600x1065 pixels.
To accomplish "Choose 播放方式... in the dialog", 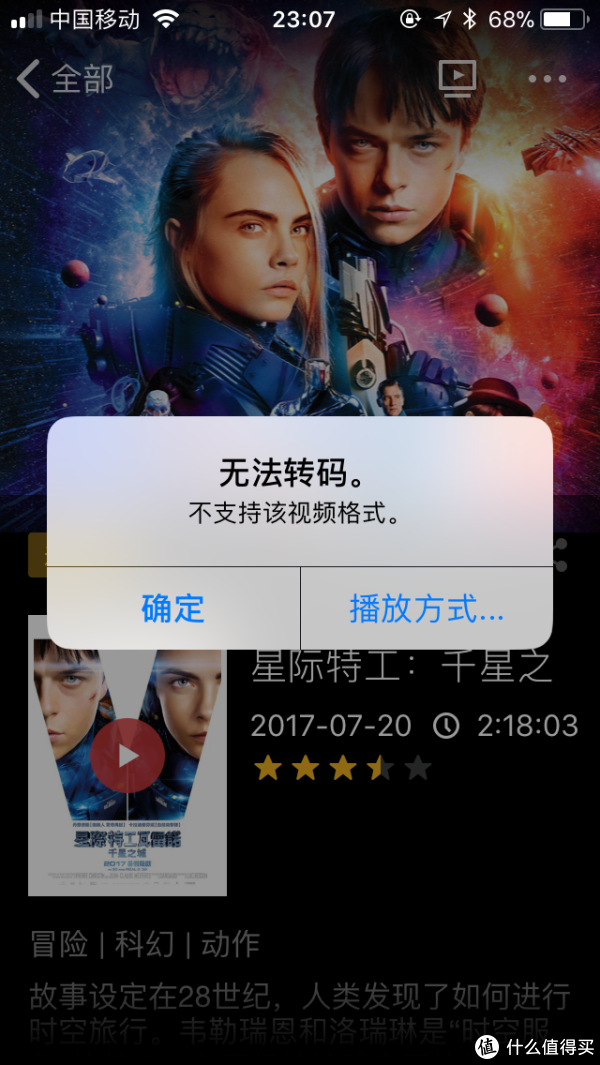I will pyautogui.click(x=426, y=608).
